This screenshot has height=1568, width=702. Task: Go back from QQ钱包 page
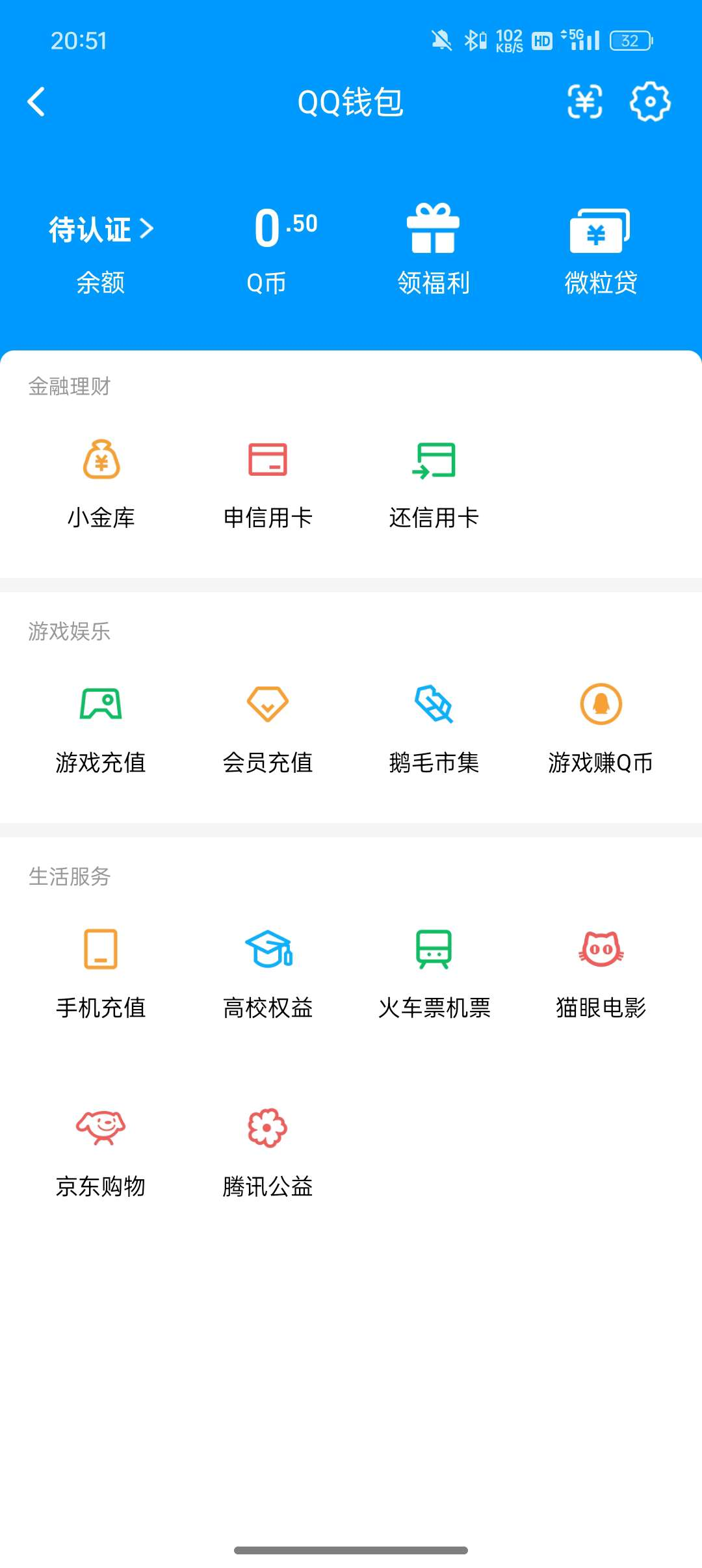[x=36, y=102]
